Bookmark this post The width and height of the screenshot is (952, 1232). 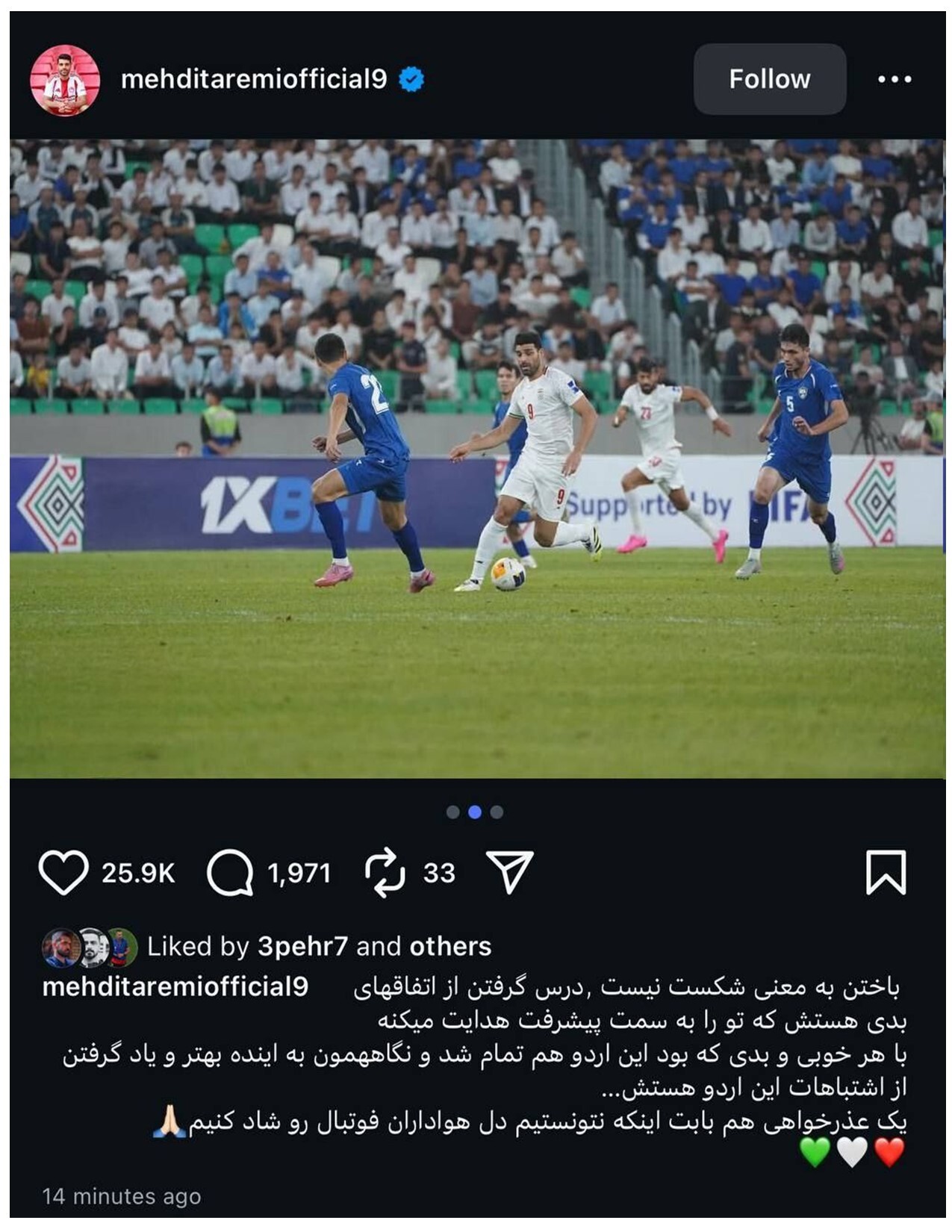(x=886, y=871)
